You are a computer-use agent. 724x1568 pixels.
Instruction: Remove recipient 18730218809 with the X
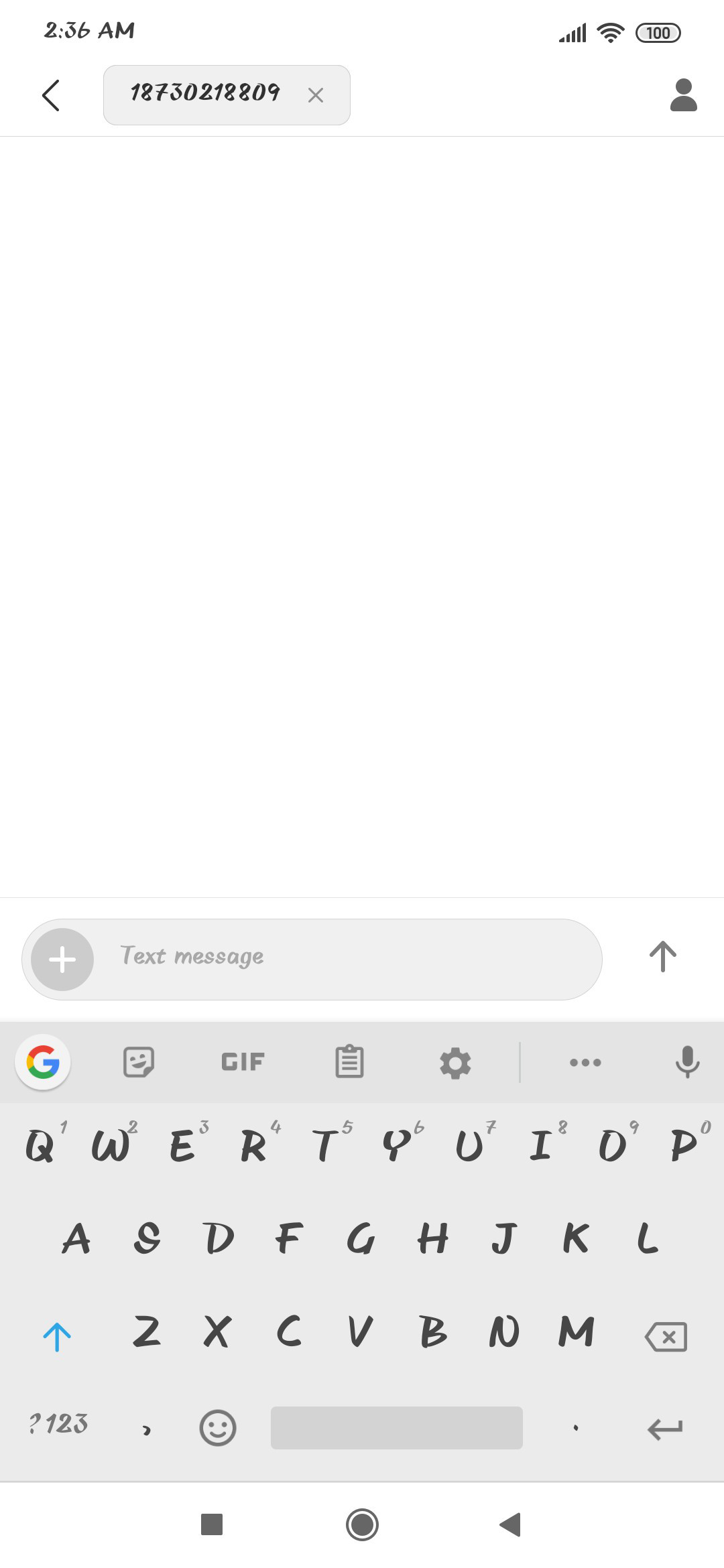pyautogui.click(x=316, y=95)
